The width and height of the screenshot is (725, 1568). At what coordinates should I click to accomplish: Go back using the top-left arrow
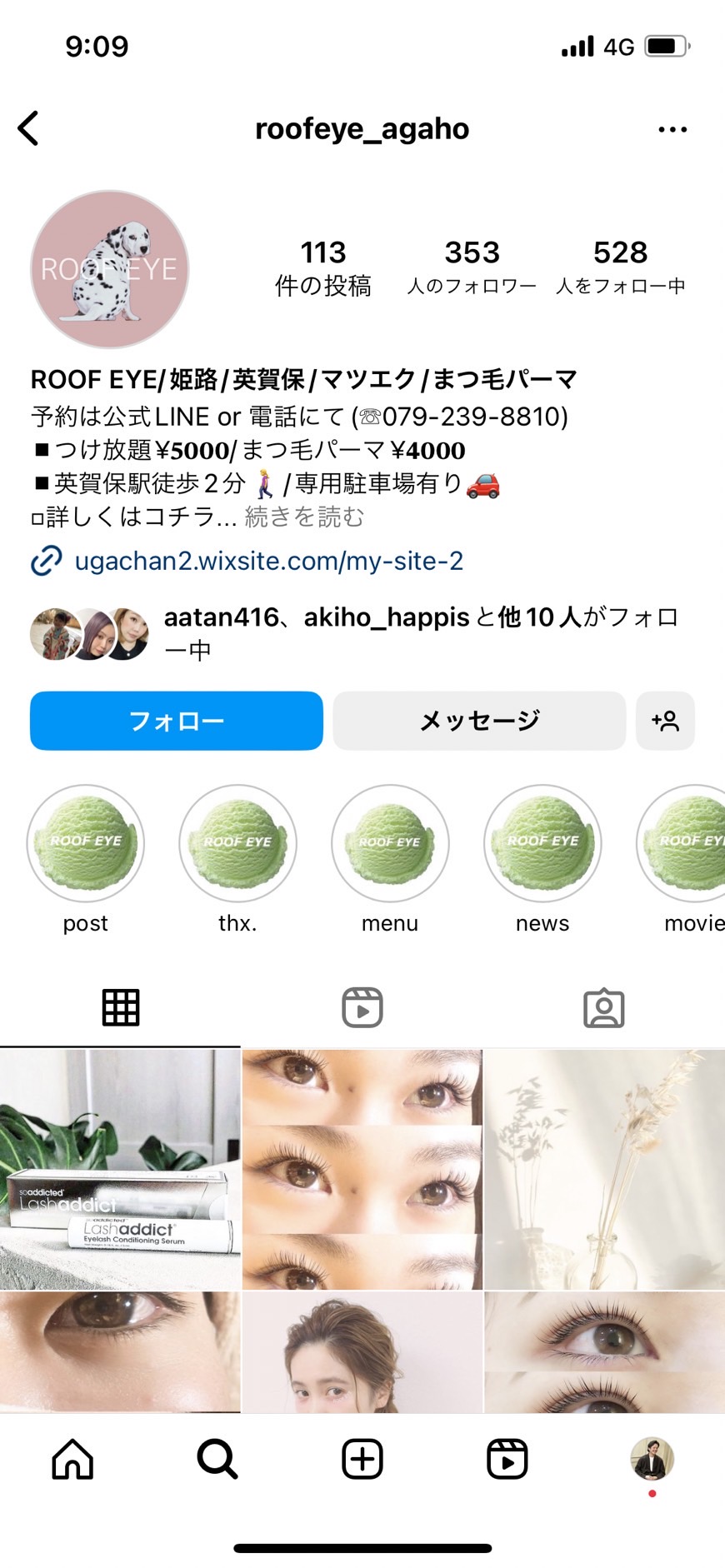[x=28, y=129]
